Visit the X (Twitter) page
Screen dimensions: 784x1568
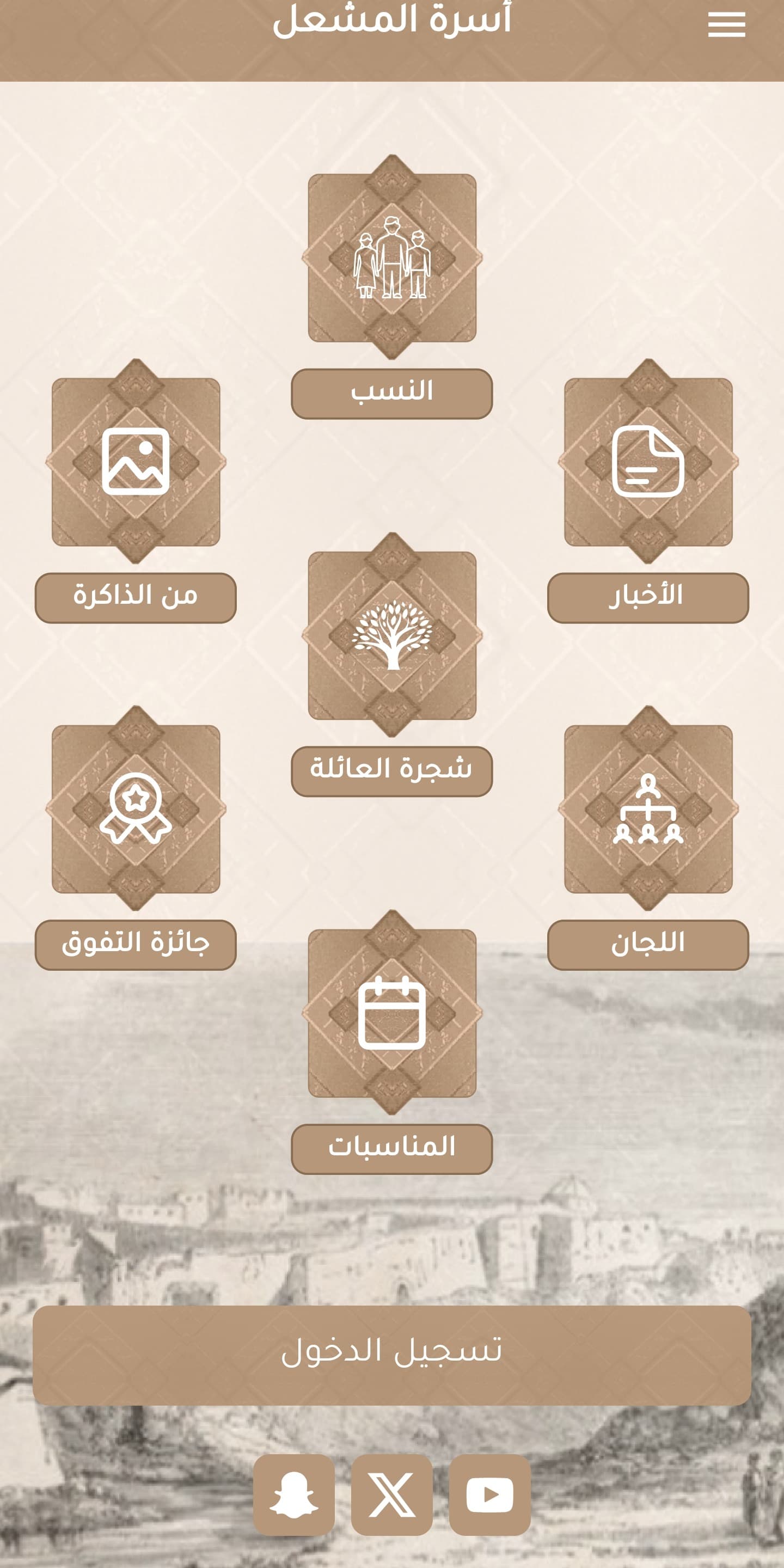[x=392, y=1495]
